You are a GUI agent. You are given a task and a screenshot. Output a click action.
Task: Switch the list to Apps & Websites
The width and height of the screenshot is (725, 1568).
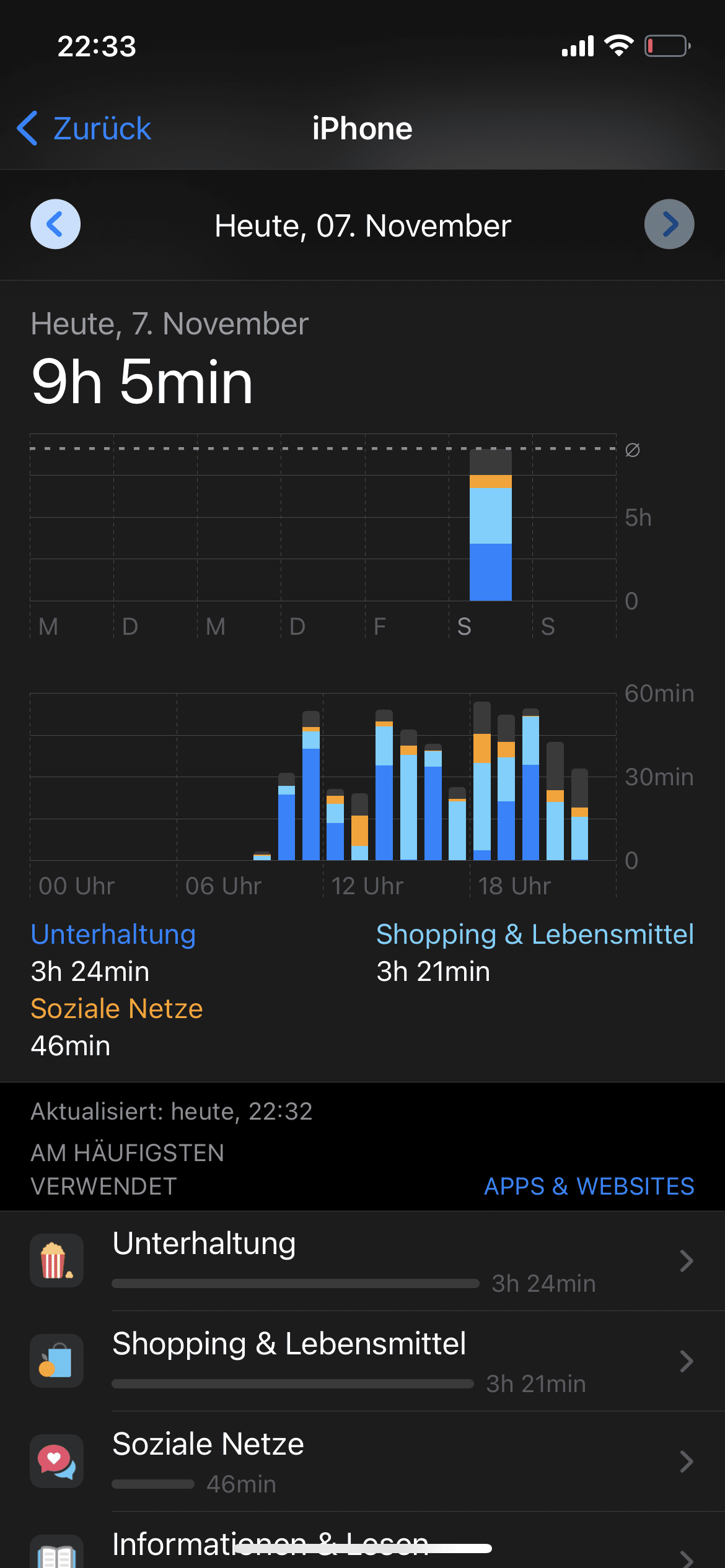tap(589, 1186)
